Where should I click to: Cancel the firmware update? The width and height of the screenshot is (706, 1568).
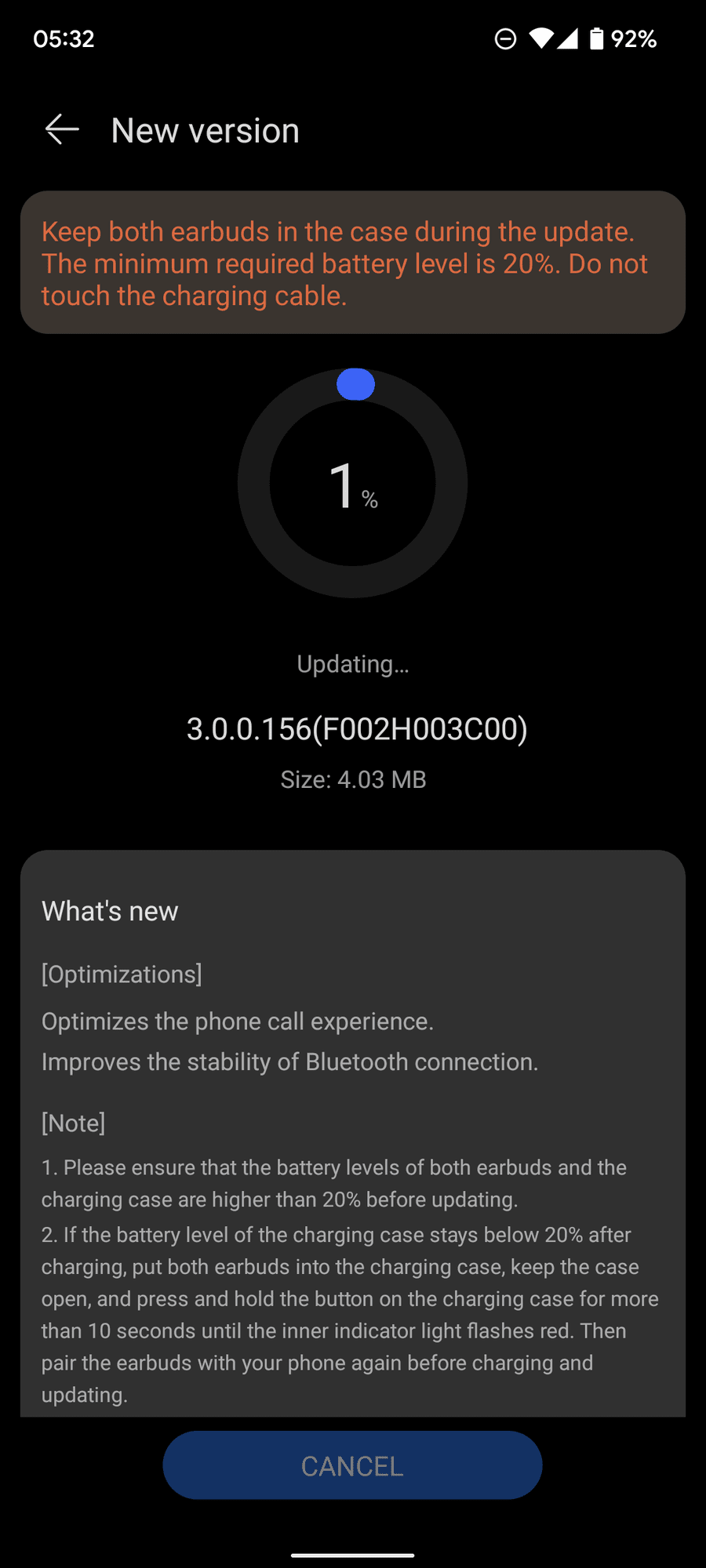tap(352, 1465)
